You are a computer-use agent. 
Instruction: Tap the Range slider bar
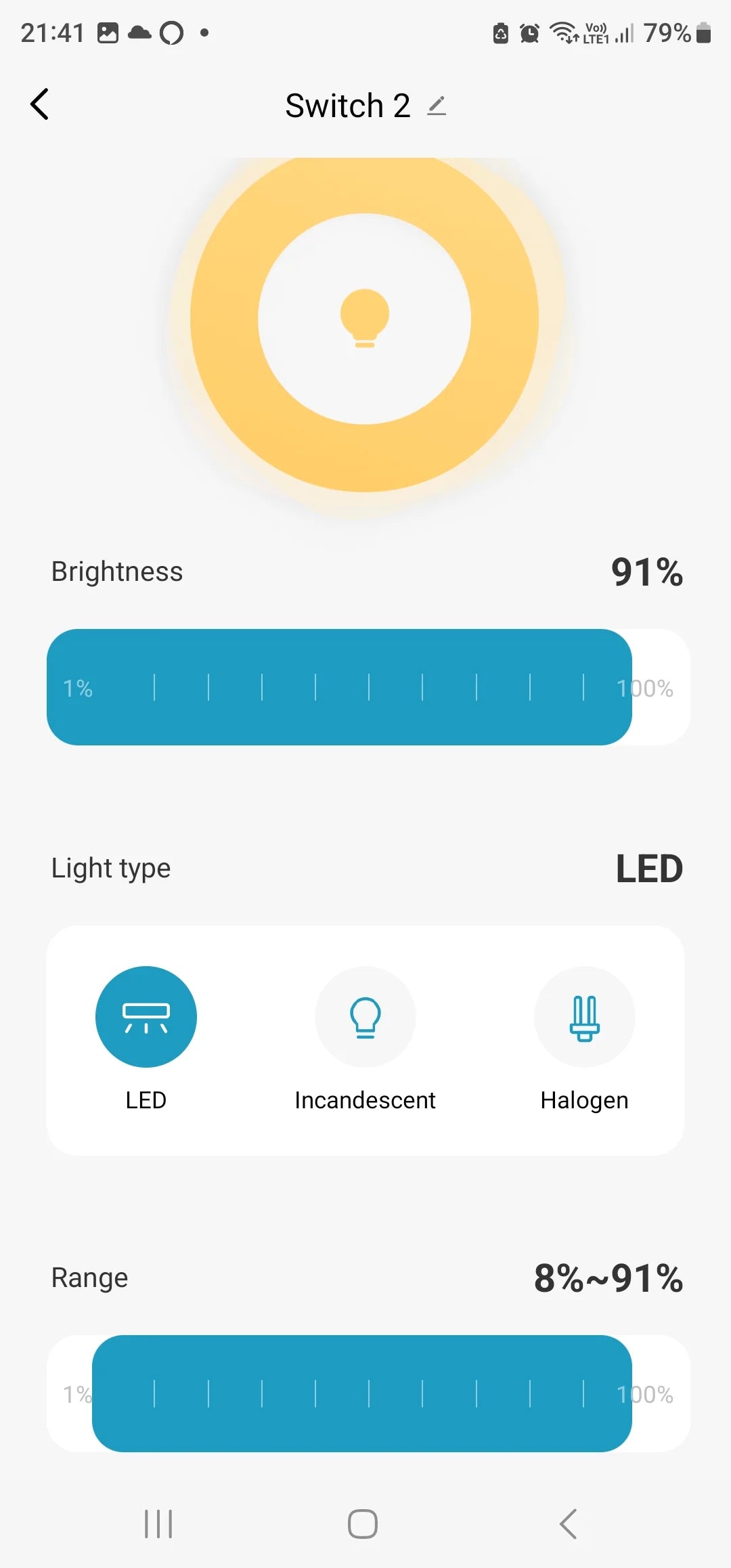368,1393
